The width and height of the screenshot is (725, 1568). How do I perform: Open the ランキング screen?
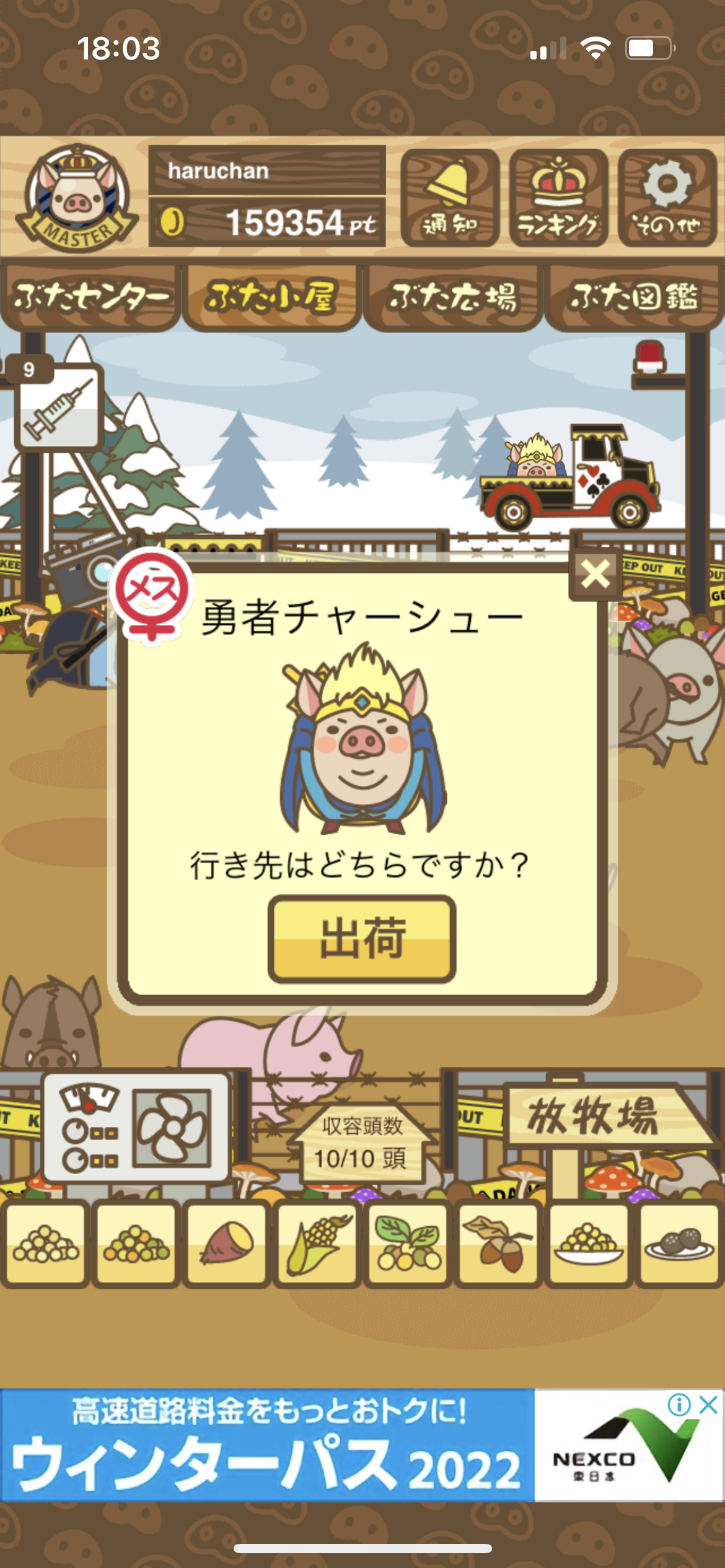coord(558,198)
